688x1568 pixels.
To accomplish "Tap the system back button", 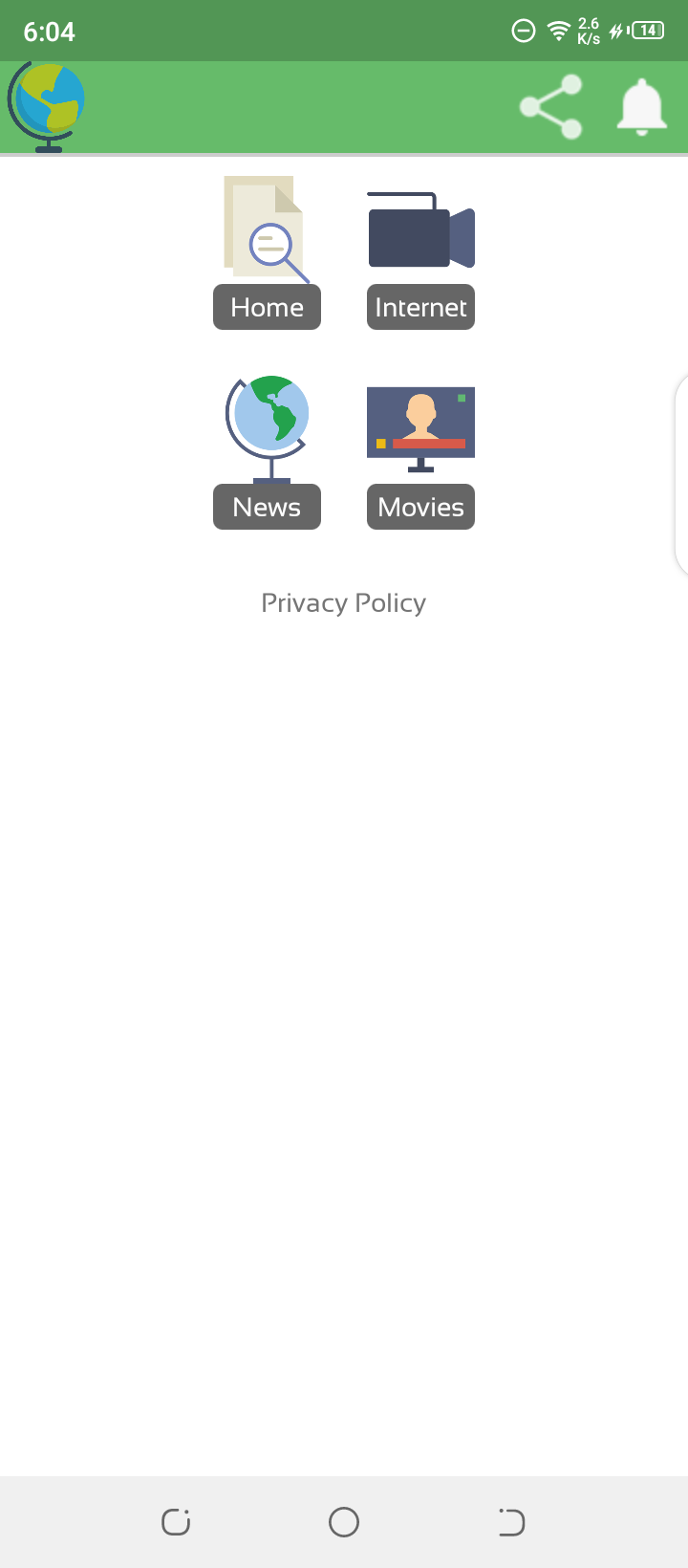I will click(x=512, y=1521).
